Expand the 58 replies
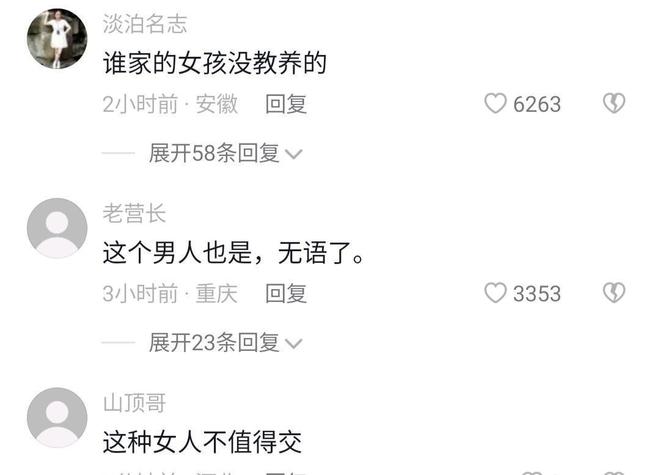 point(225,153)
